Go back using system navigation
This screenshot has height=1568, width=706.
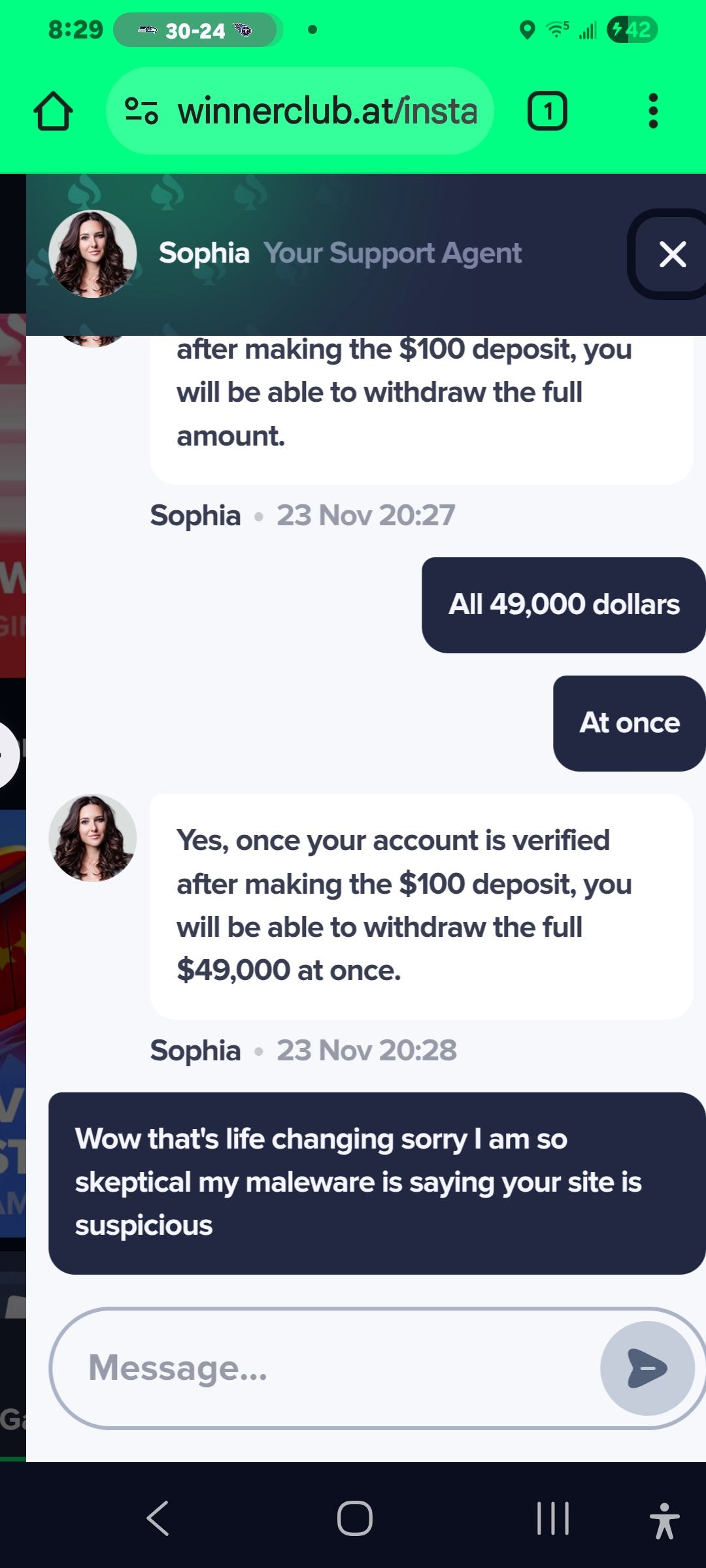(x=158, y=1517)
